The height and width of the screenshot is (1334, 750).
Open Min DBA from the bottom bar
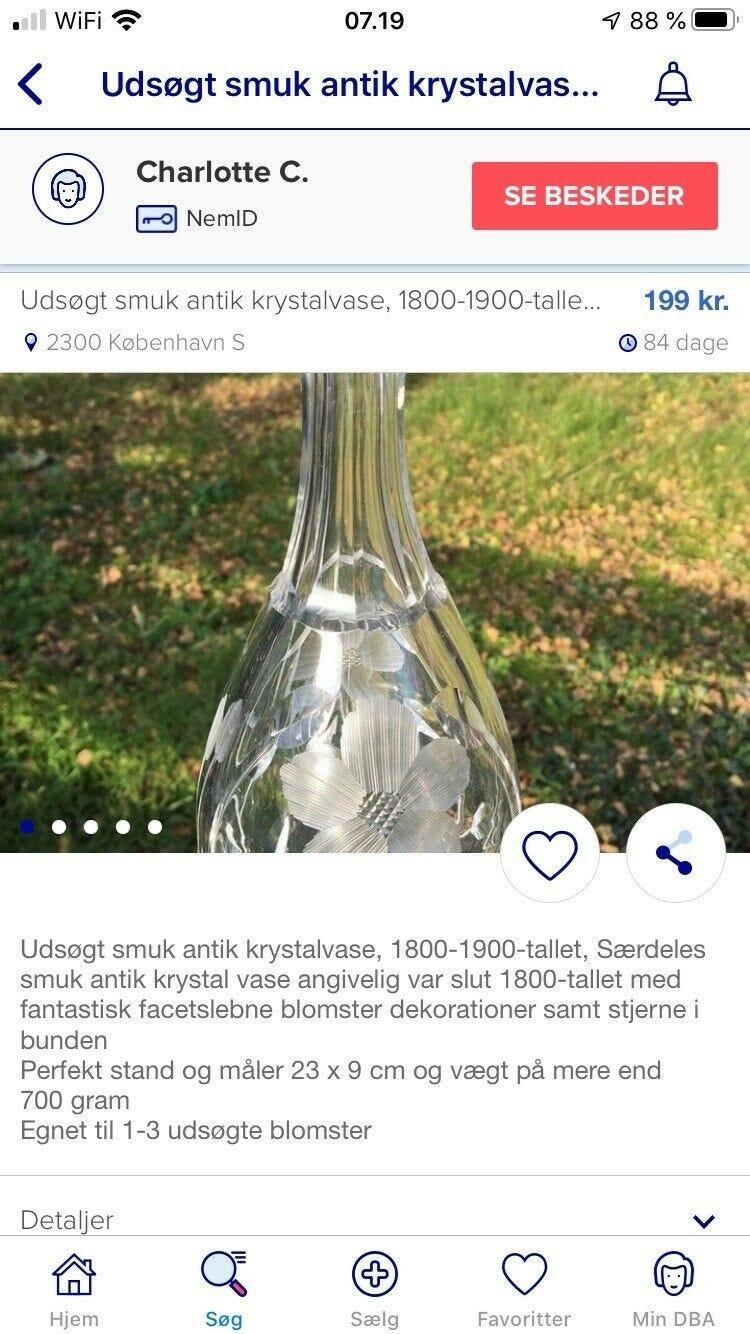pyautogui.click(x=675, y=1288)
